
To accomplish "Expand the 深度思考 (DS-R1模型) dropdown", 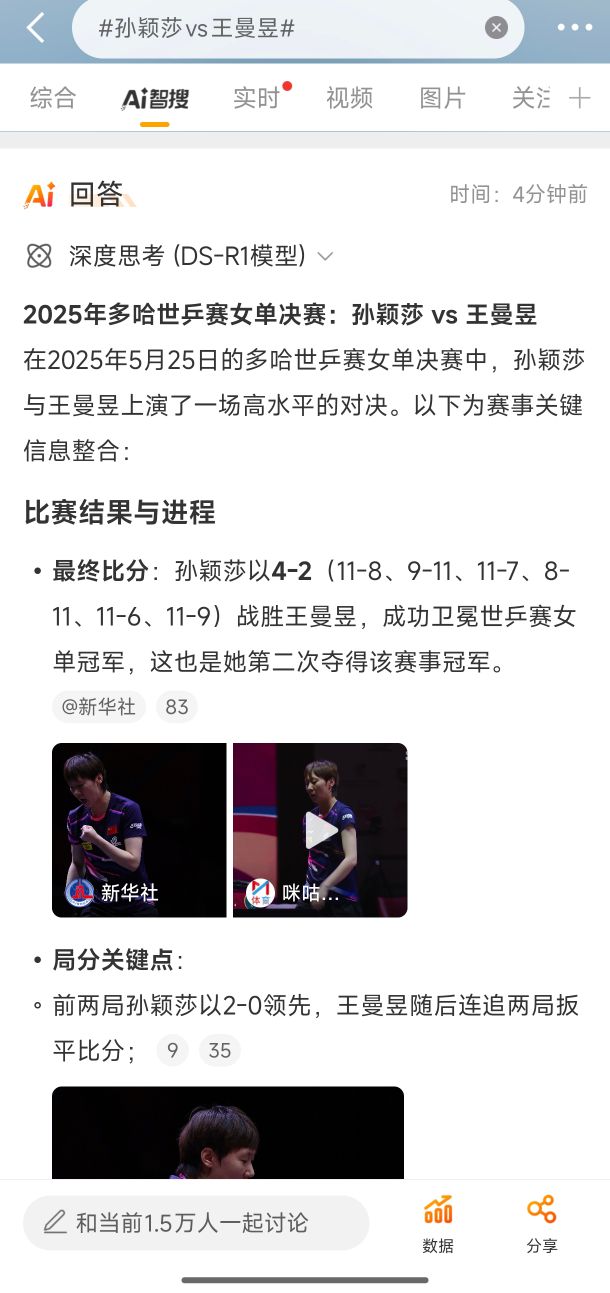I will 180,256.
